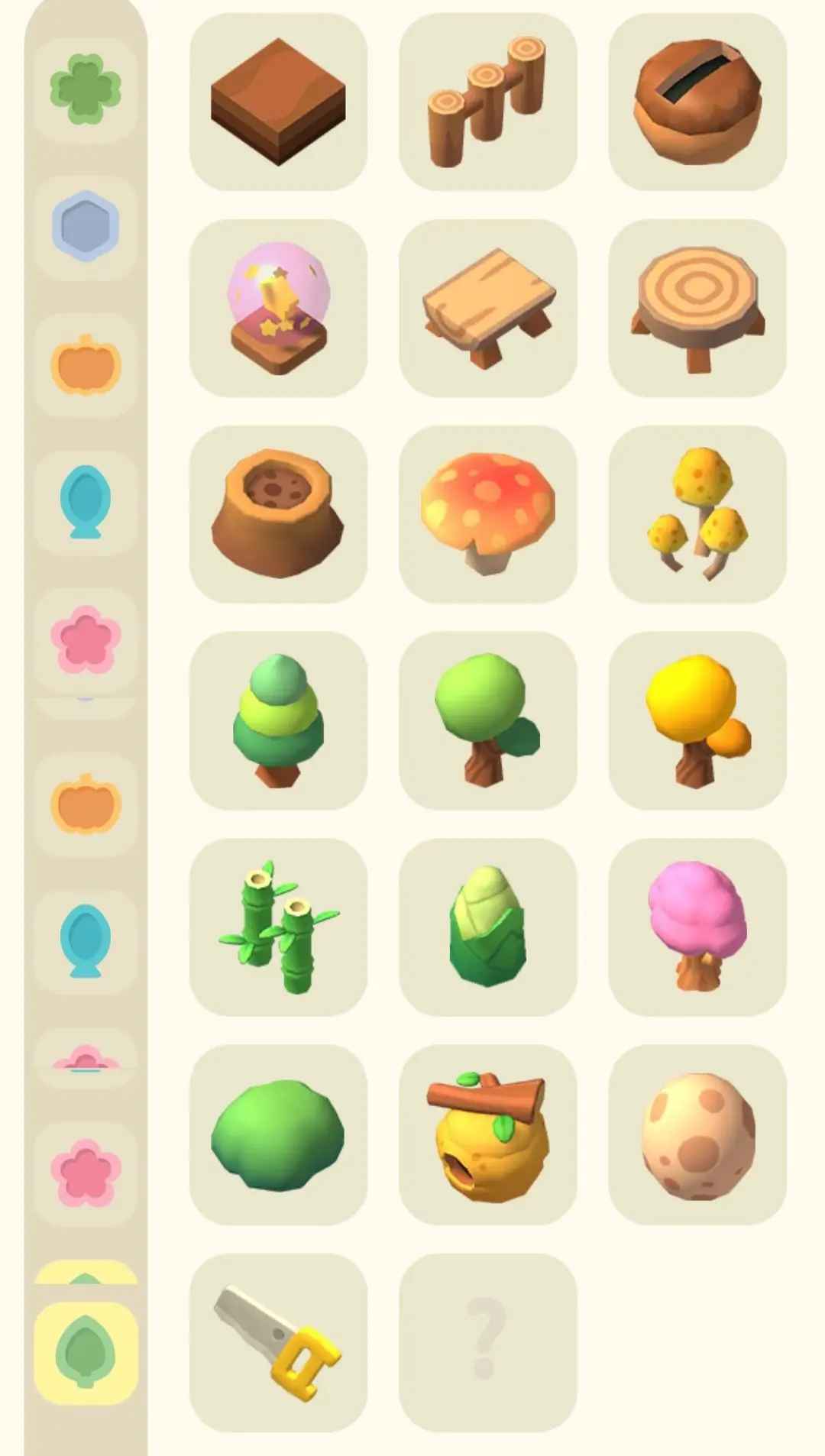
Task: Select the green bamboo stalks item
Action: click(278, 927)
